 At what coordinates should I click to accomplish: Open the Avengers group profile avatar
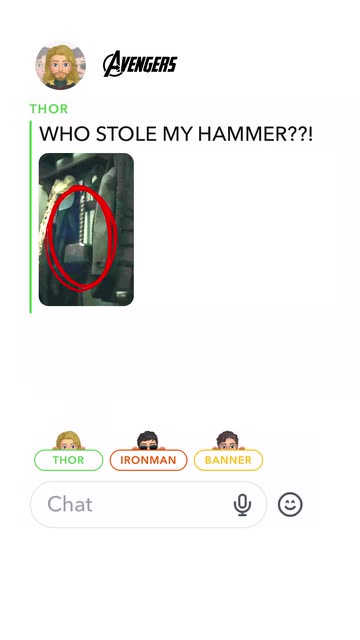(x=60, y=65)
